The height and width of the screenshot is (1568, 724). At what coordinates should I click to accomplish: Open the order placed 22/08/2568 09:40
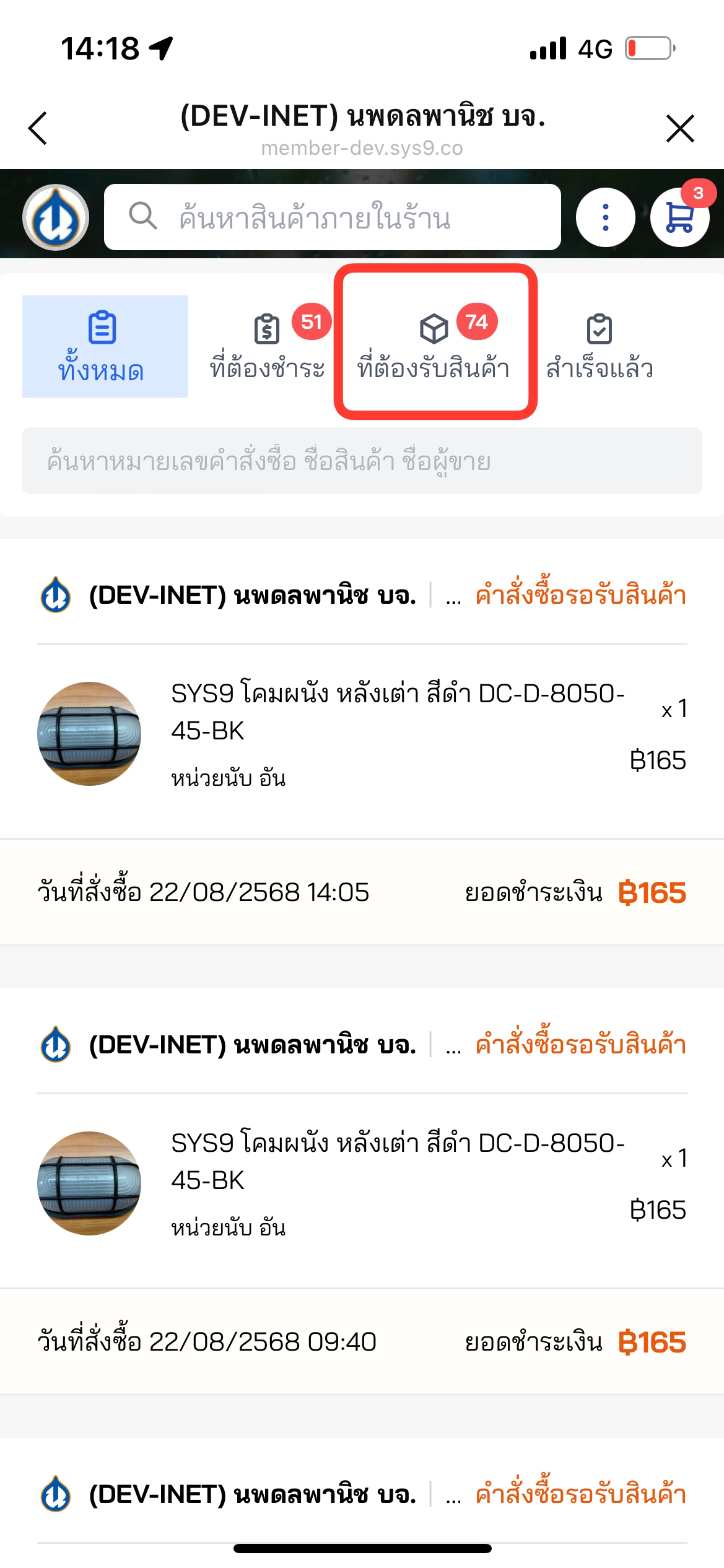tap(362, 1183)
